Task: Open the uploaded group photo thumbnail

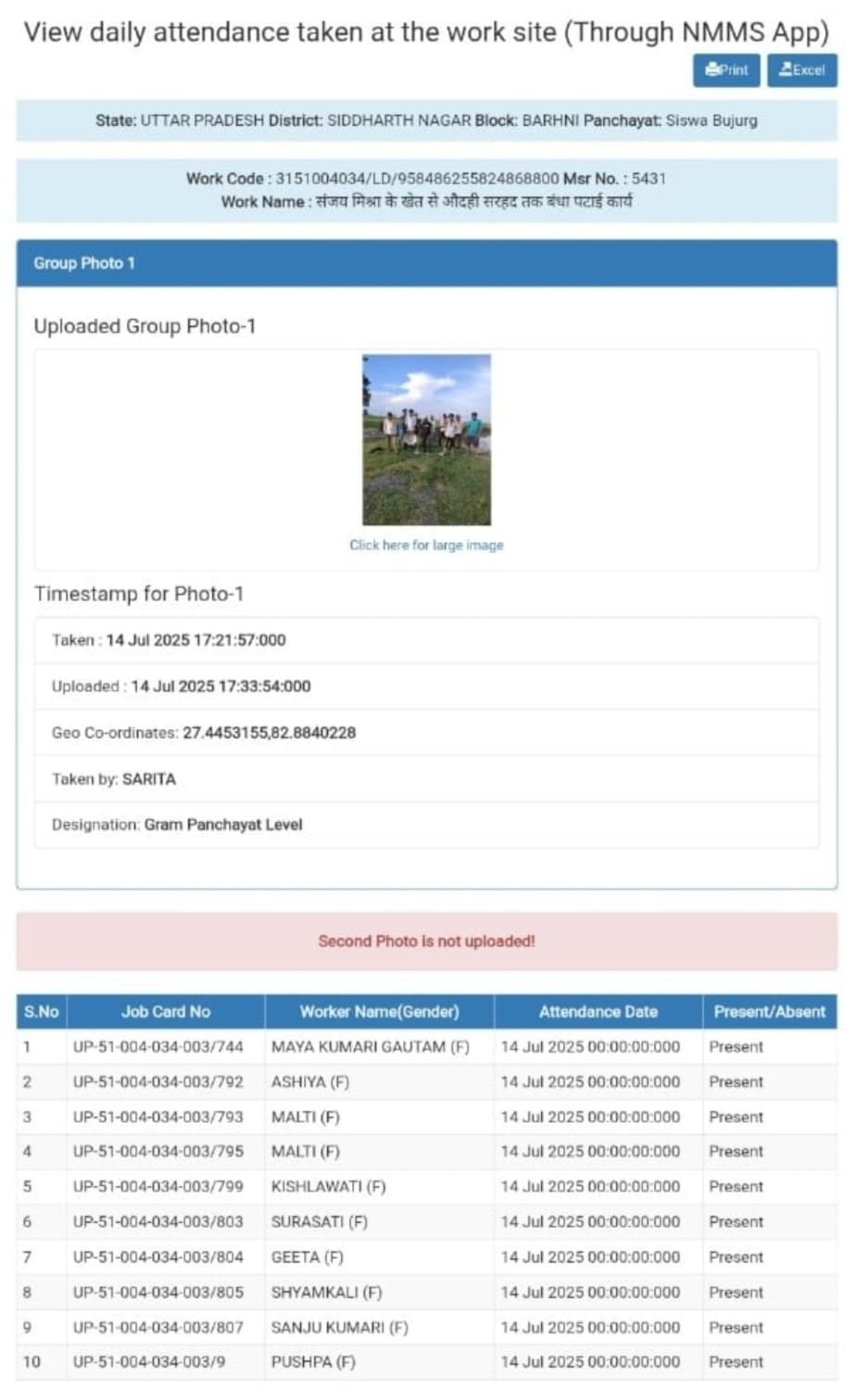Action: coord(426,440)
